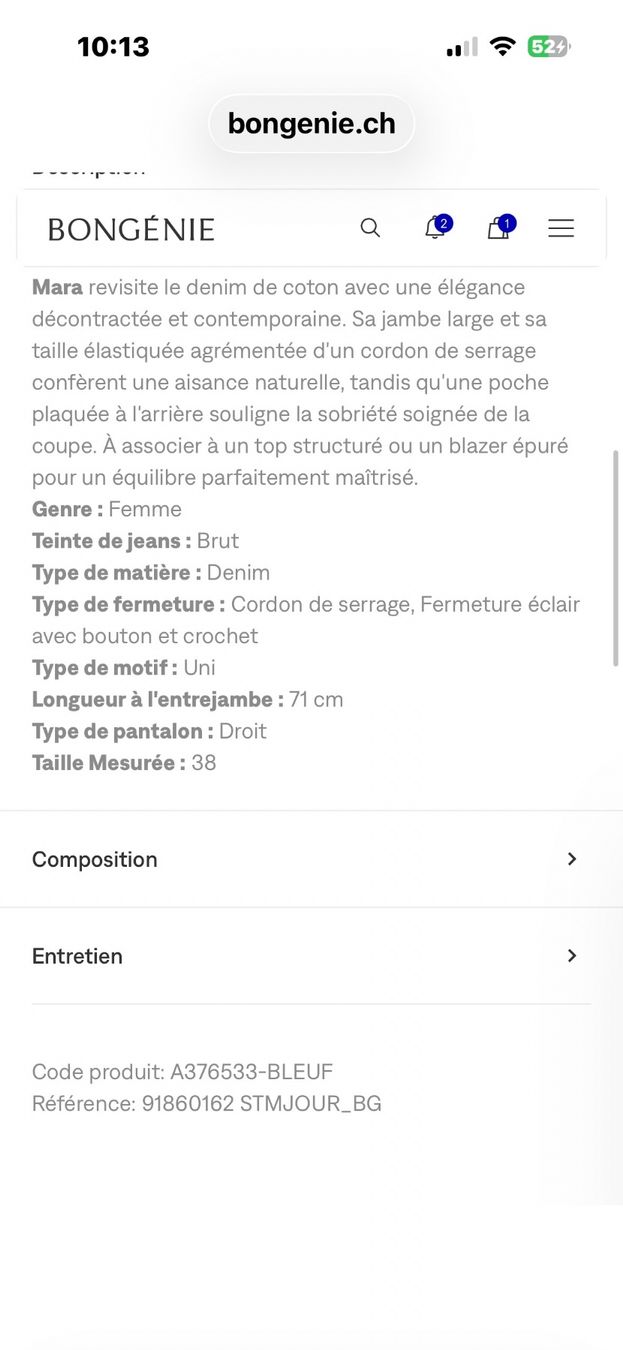
Task: Go to the Bongénie home logo
Action: point(131,230)
